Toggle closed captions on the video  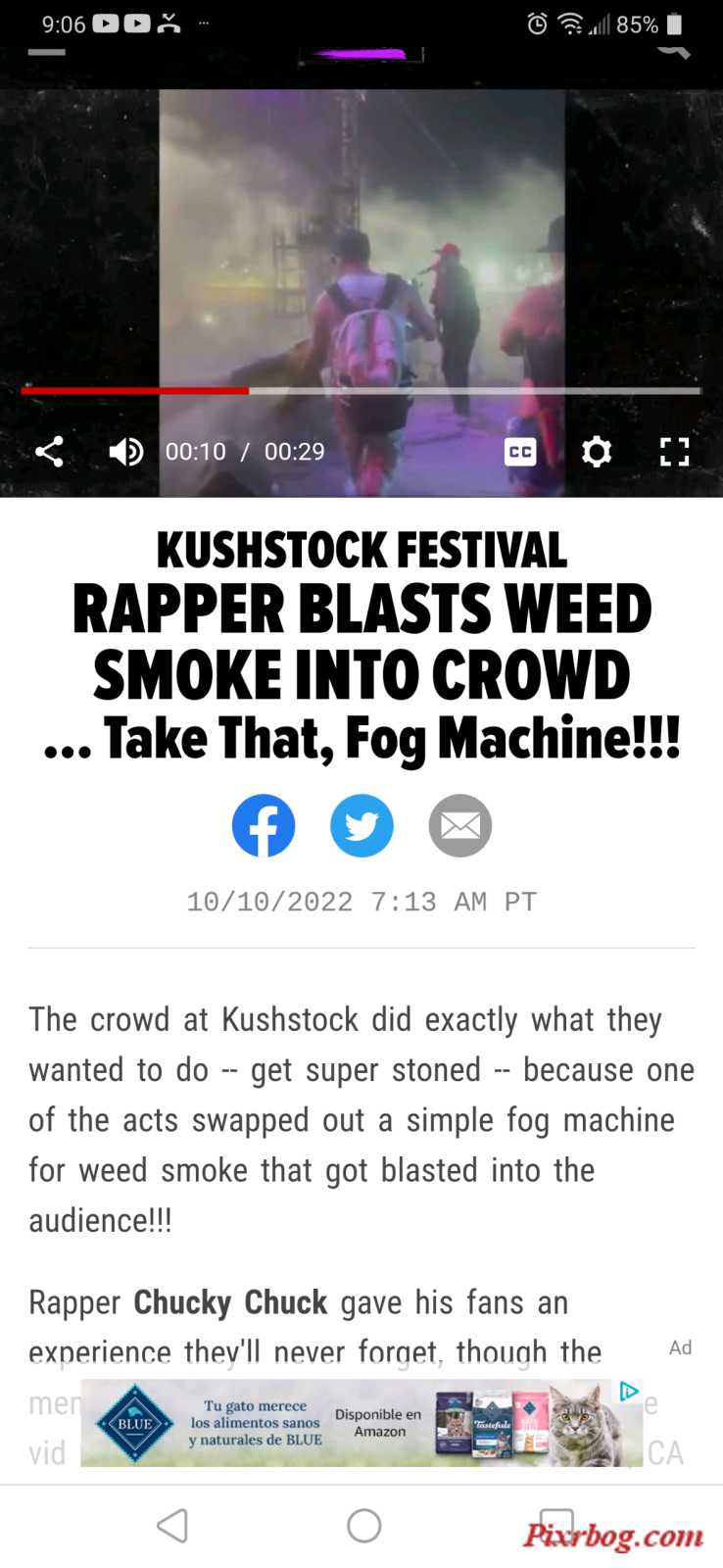coord(520,452)
